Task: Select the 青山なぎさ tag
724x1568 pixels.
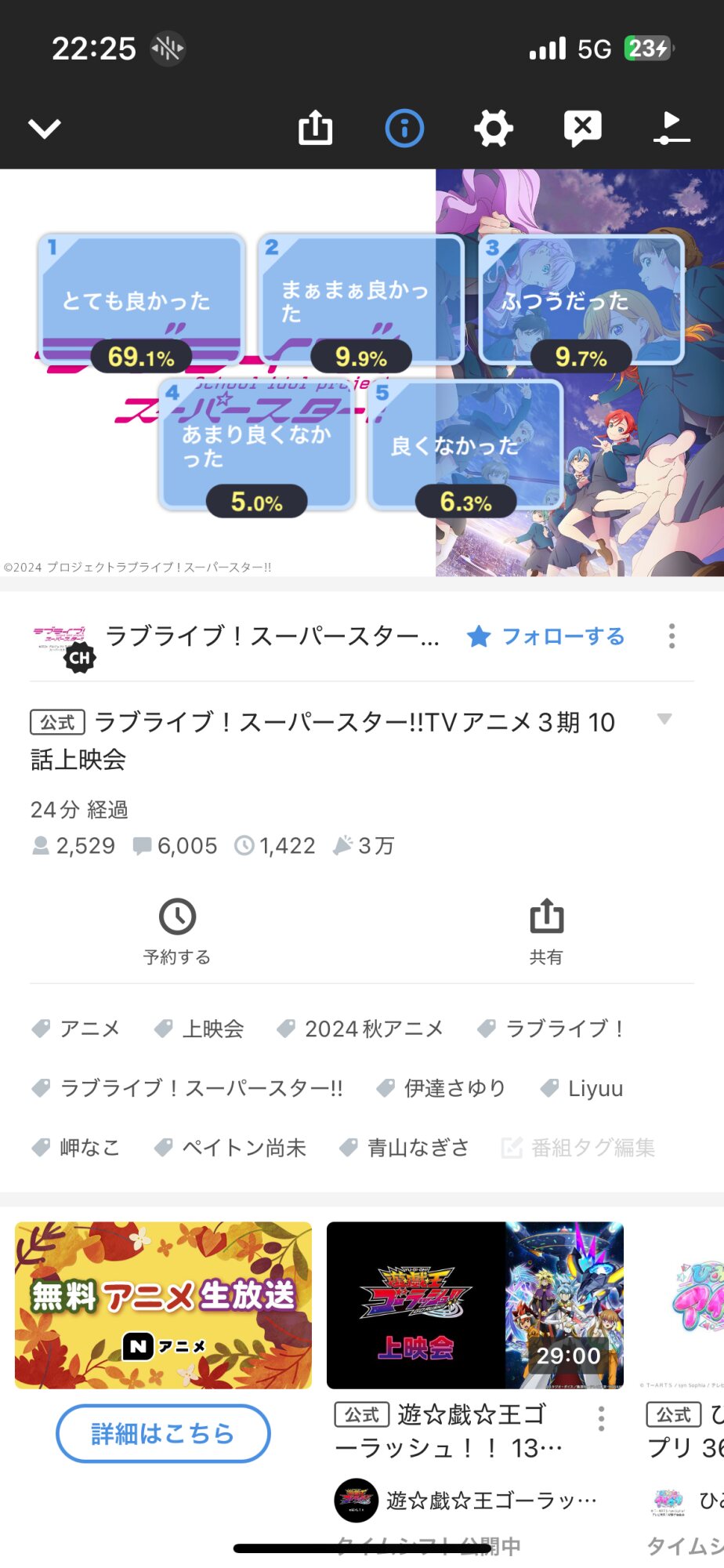Action: pyautogui.click(x=404, y=1148)
